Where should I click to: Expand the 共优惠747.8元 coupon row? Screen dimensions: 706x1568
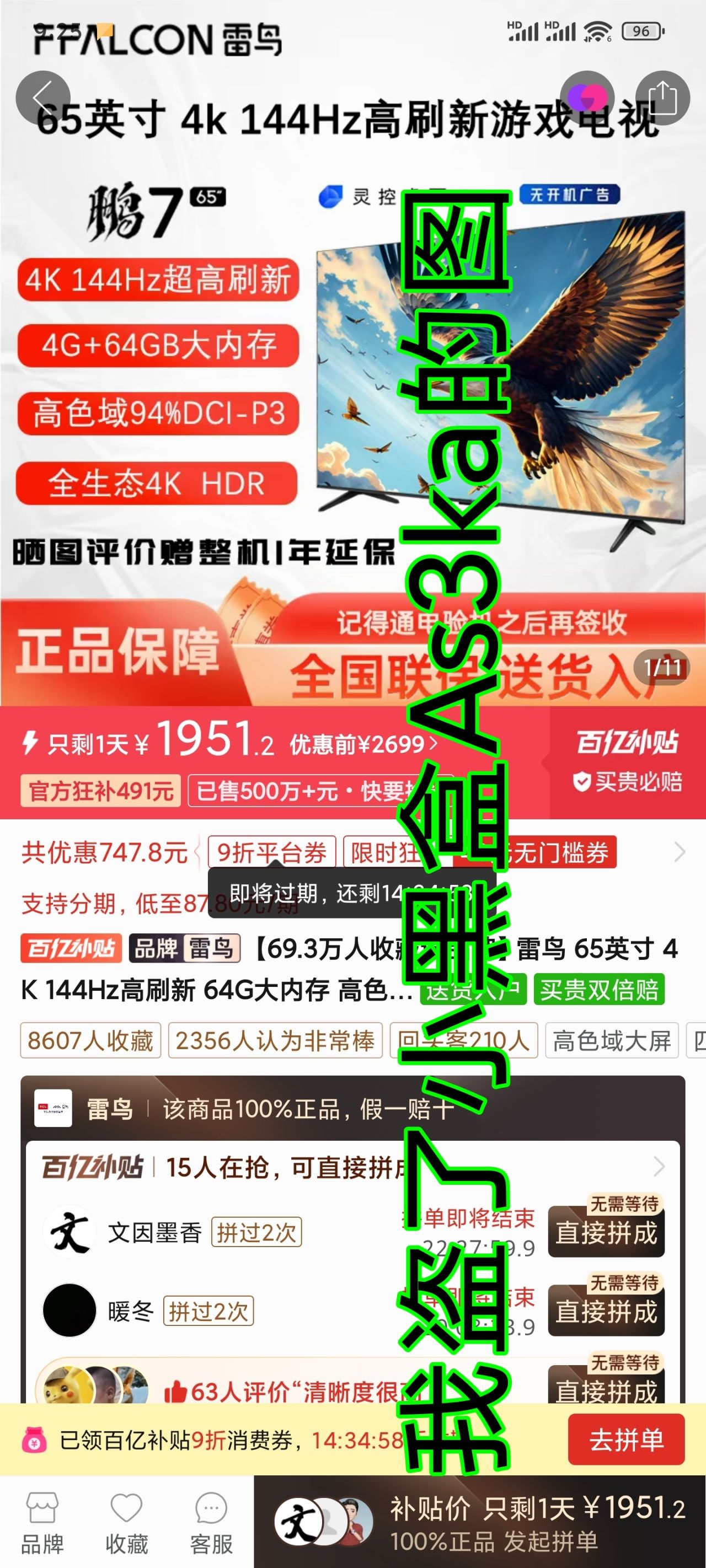[679, 852]
